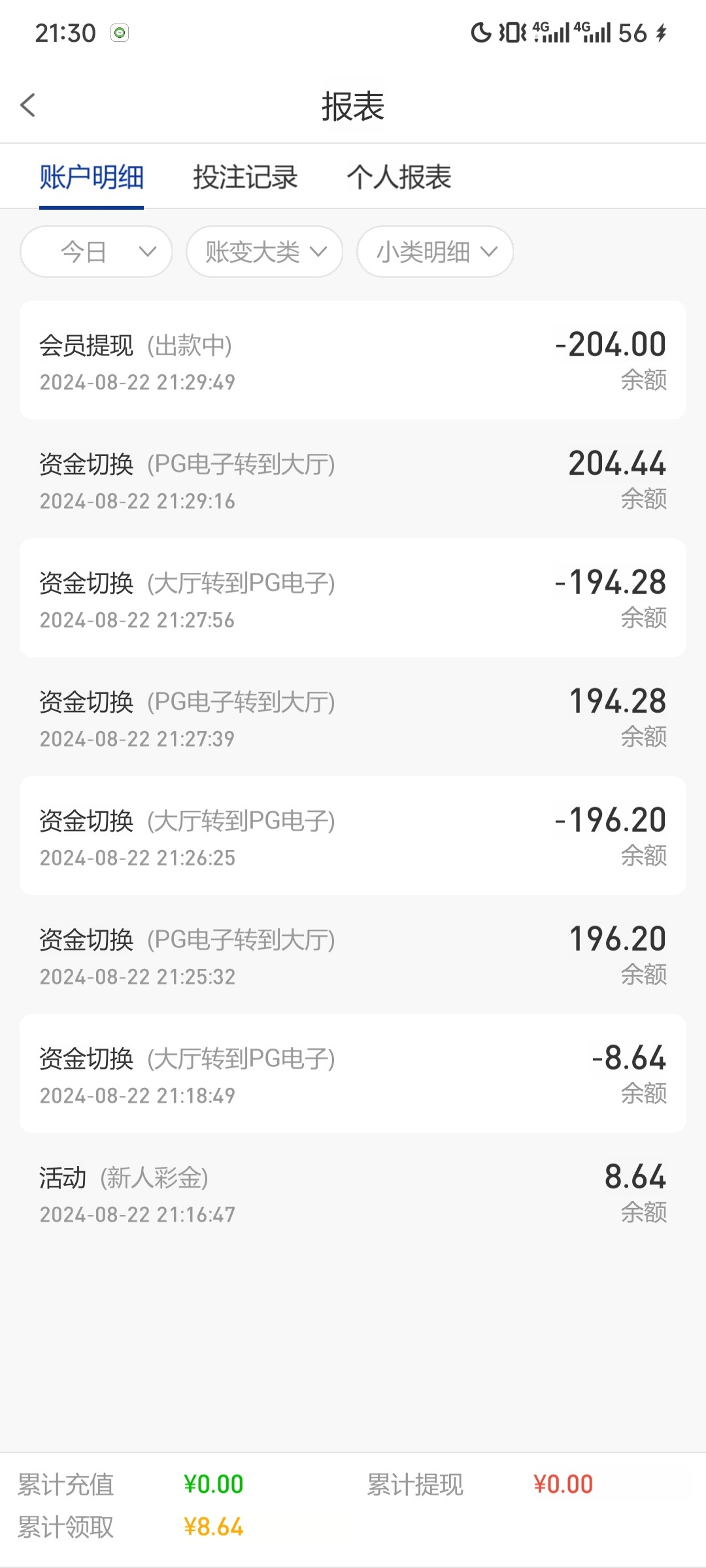This screenshot has height=1568, width=706.
Task: Expand the 小类明细 dropdown
Action: coord(435,252)
